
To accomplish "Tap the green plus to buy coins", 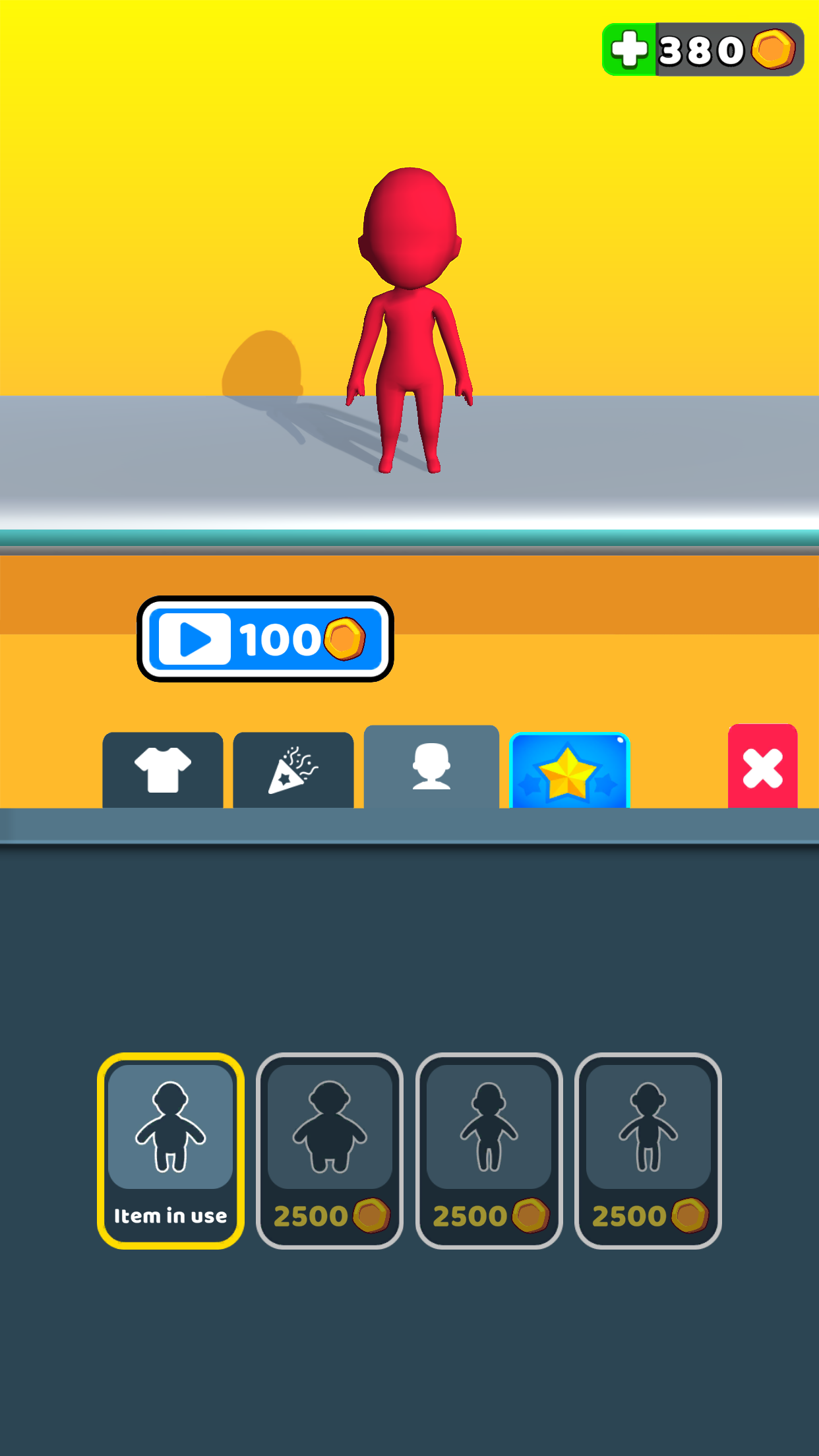I will [629, 48].
